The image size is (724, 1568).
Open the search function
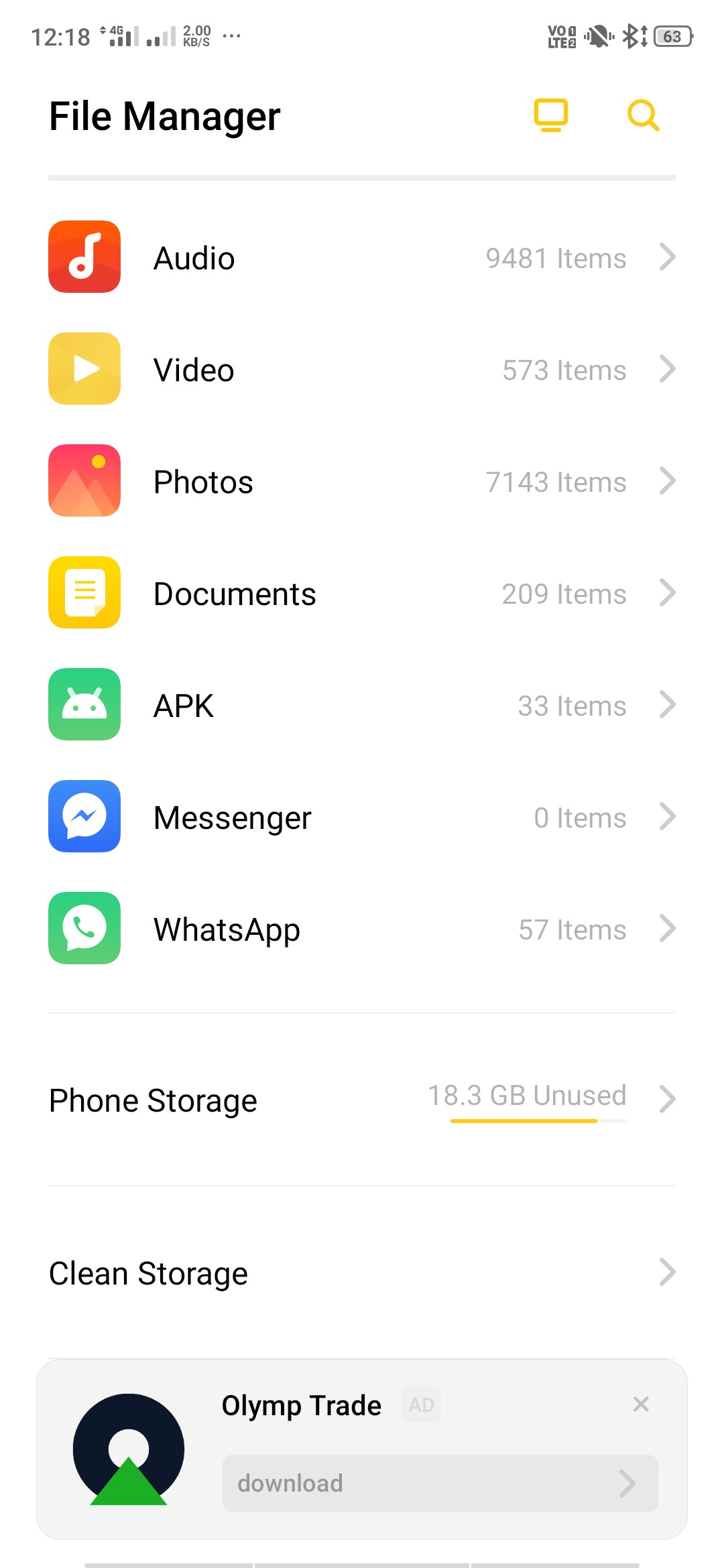click(643, 115)
